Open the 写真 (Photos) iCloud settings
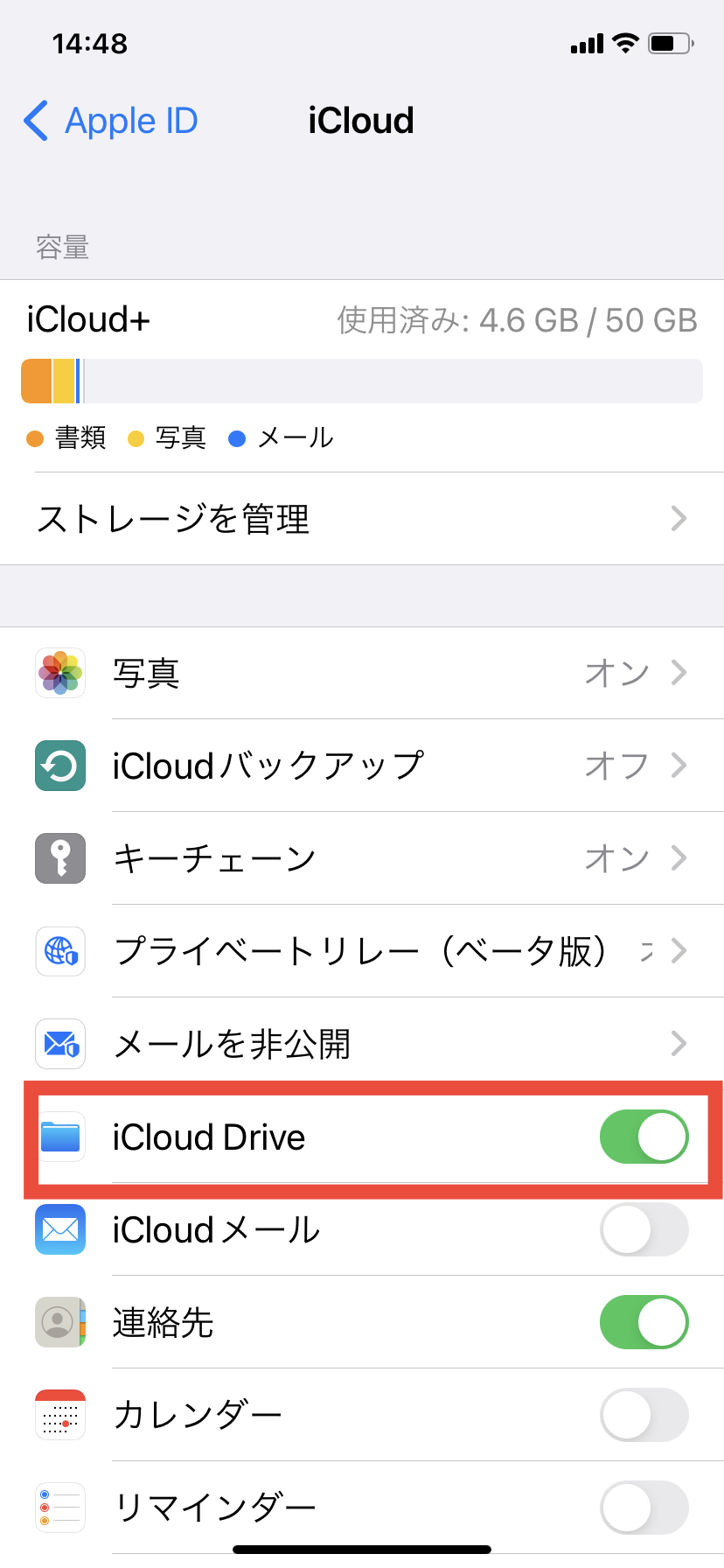Image resolution: width=724 pixels, height=1568 pixels. 362,673
